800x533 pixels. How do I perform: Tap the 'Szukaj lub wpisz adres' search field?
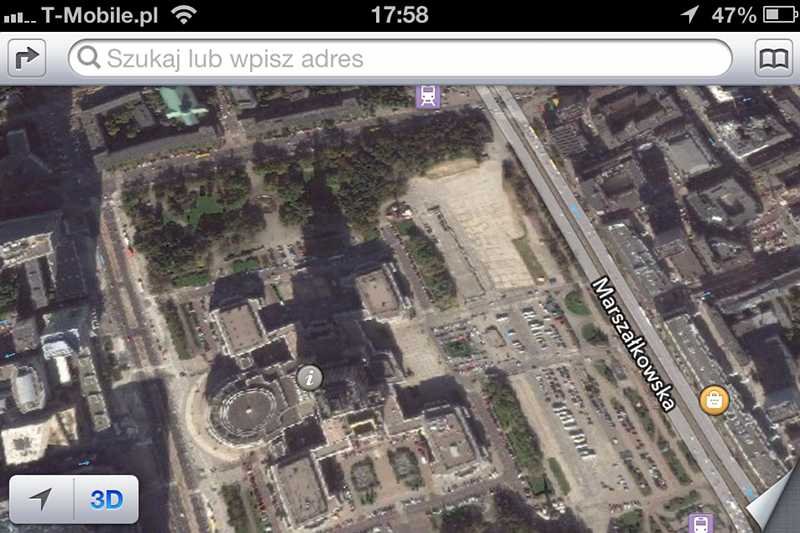pyautogui.click(x=400, y=59)
